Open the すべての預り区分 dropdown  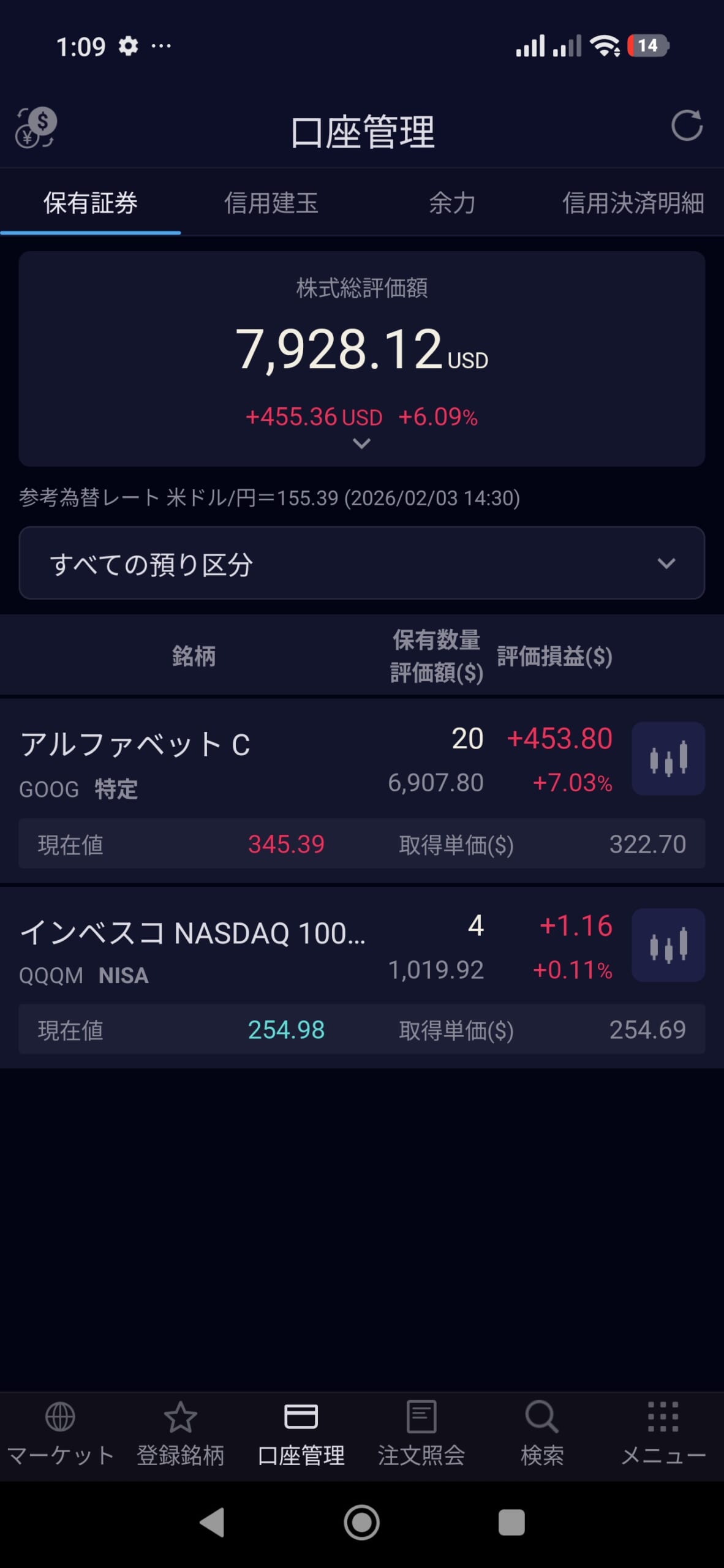point(361,563)
